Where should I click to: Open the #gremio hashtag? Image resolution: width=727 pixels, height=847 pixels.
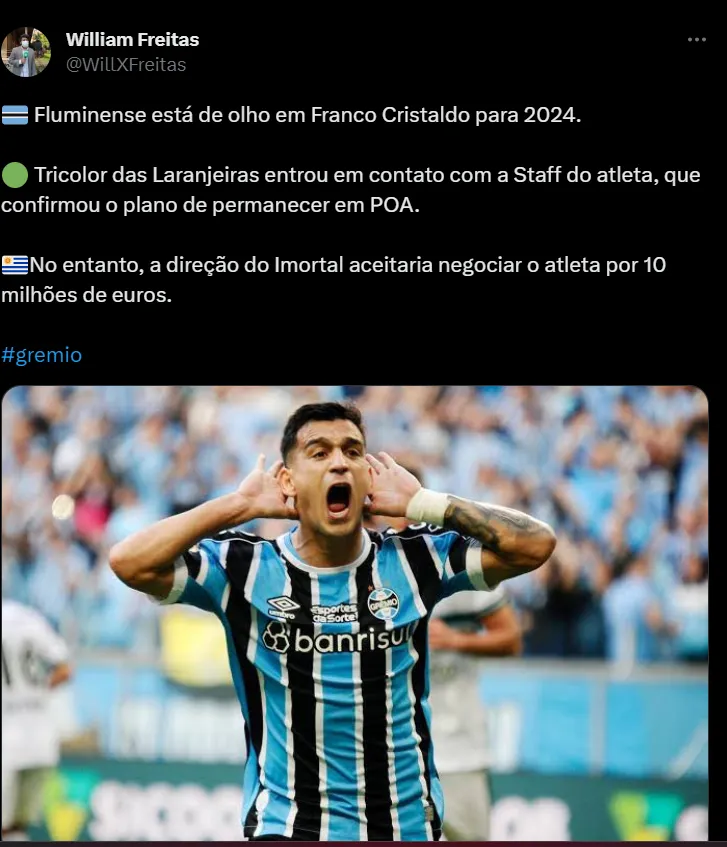(42, 355)
